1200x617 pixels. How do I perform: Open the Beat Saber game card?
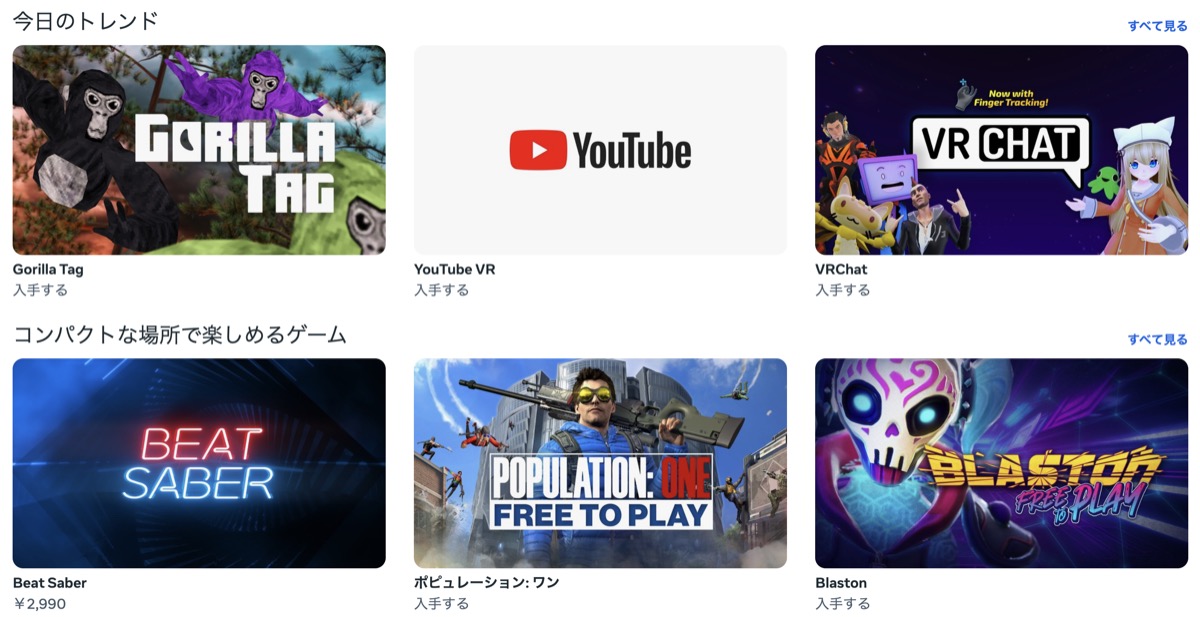coord(199,463)
